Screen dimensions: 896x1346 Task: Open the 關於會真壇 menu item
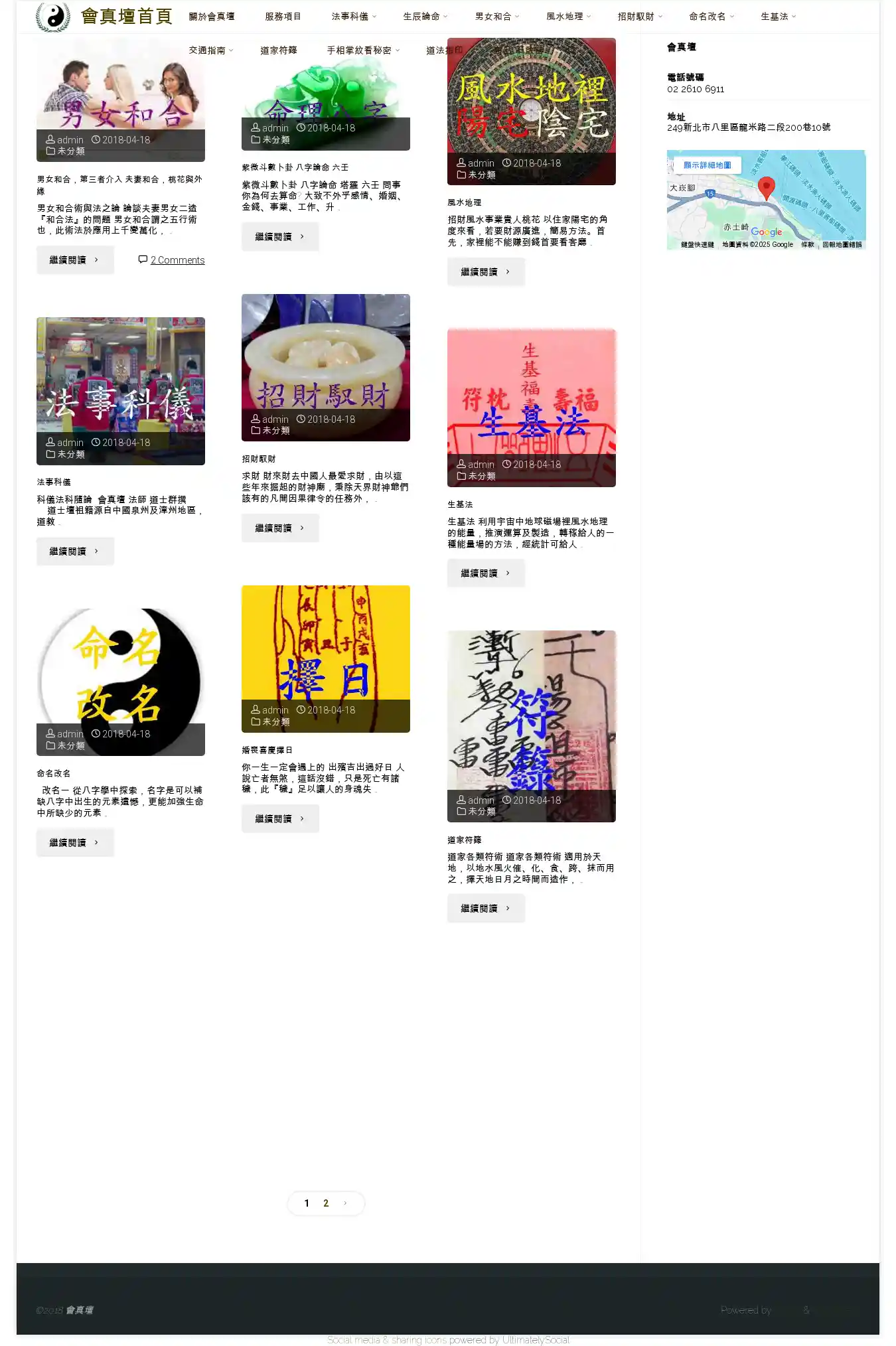pos(211,17)
